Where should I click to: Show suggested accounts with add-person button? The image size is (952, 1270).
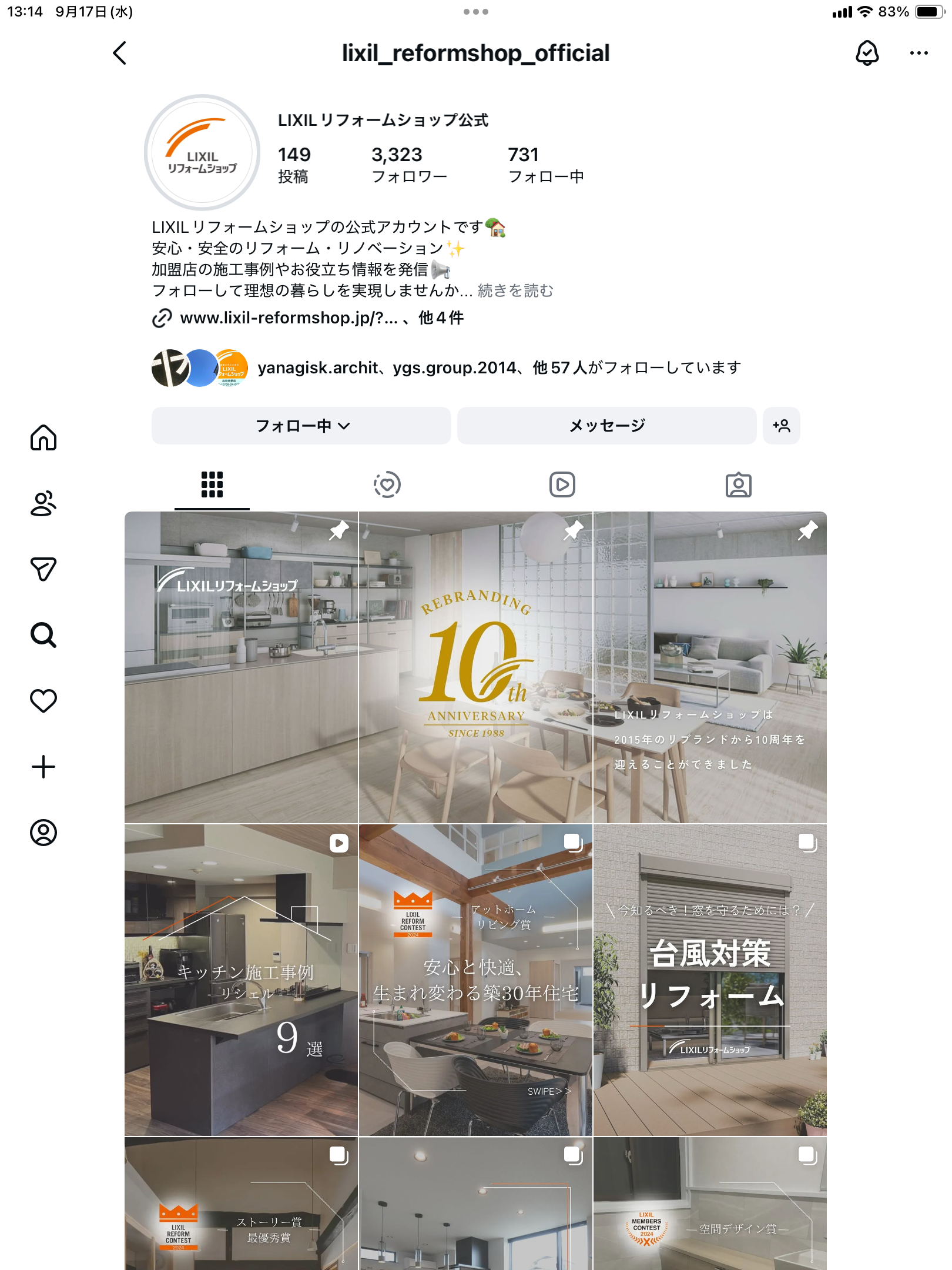pos(781,426)
